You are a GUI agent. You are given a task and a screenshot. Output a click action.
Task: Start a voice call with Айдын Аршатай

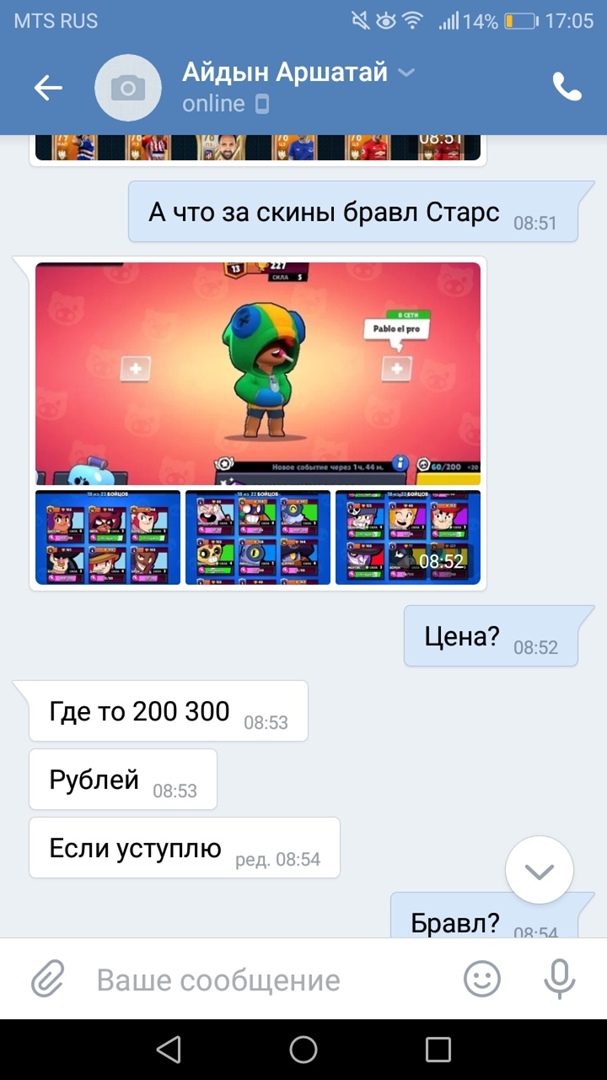click(x=566, y=88)
